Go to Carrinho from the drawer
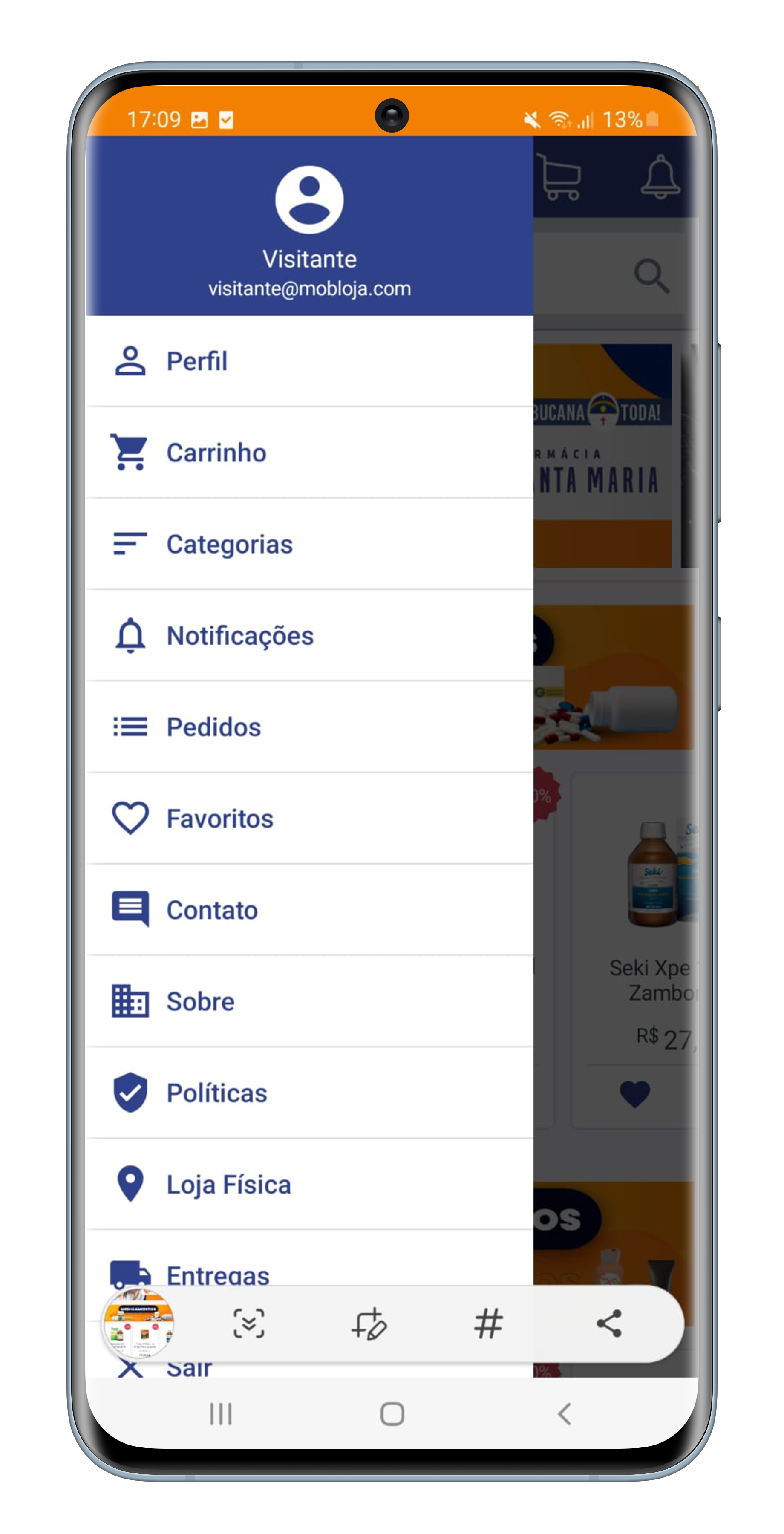 tap(216, 453)
